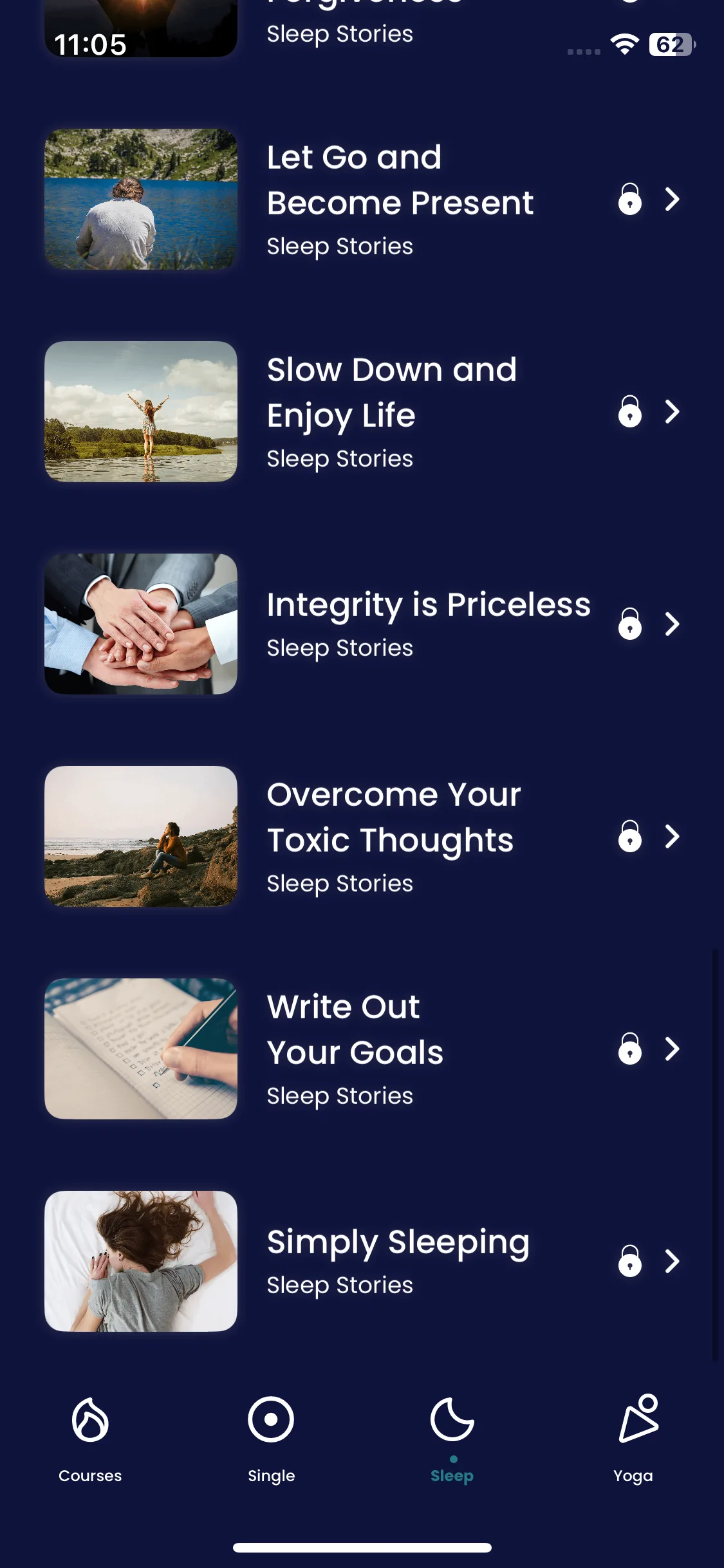
Task: Tap the stacked hands thumbnail image
Action: 141,624
